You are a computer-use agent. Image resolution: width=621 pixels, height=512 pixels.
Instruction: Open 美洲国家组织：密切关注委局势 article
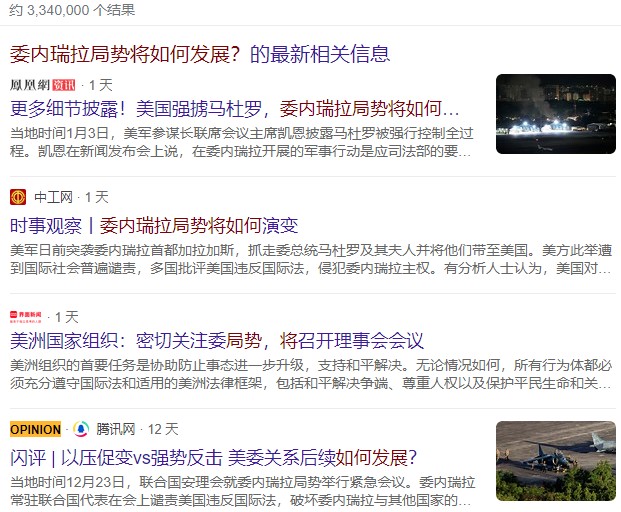coord(217,341)
